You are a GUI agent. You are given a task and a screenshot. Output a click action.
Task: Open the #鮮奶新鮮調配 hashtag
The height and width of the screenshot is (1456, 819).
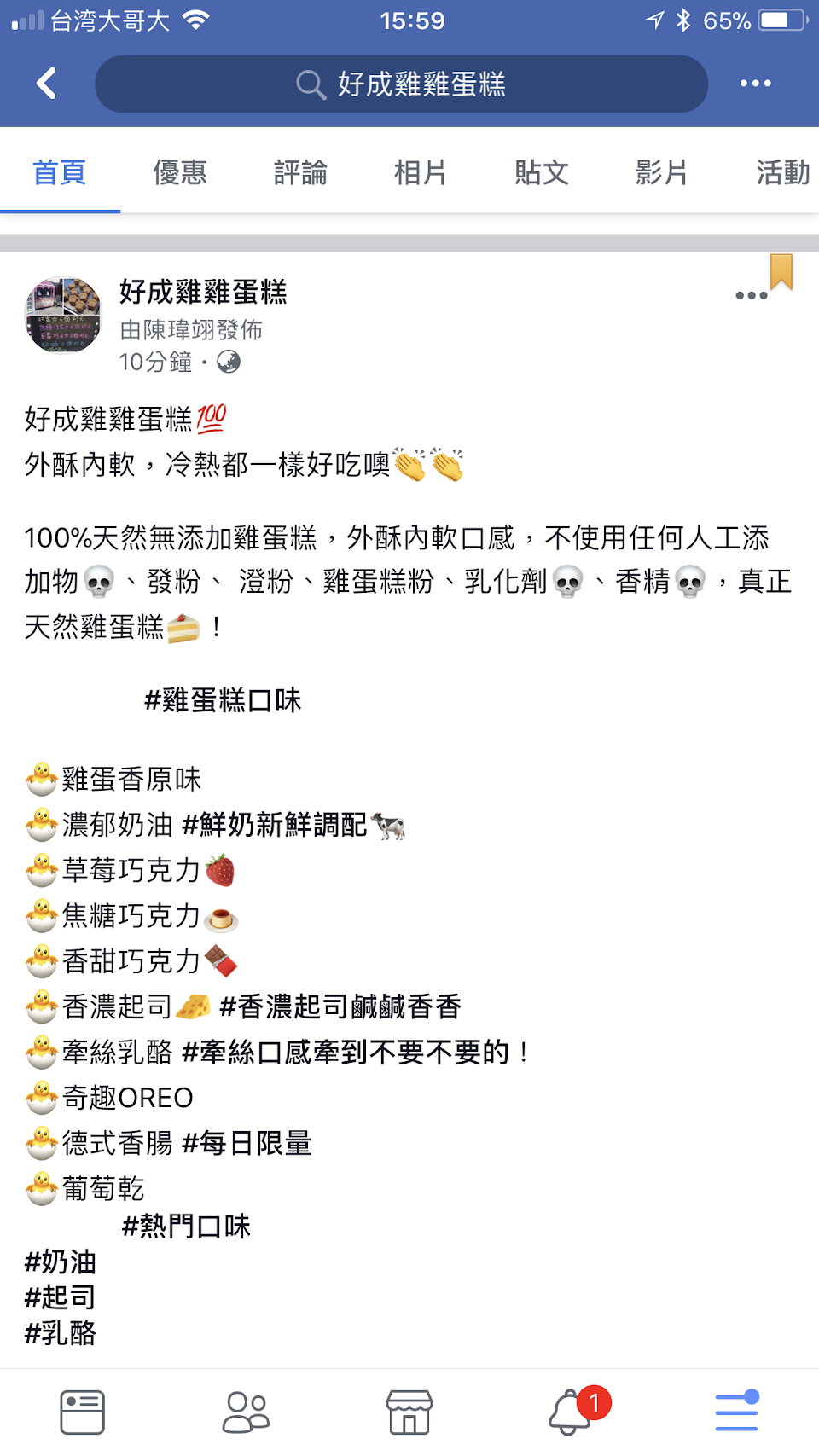coord(275,825)
